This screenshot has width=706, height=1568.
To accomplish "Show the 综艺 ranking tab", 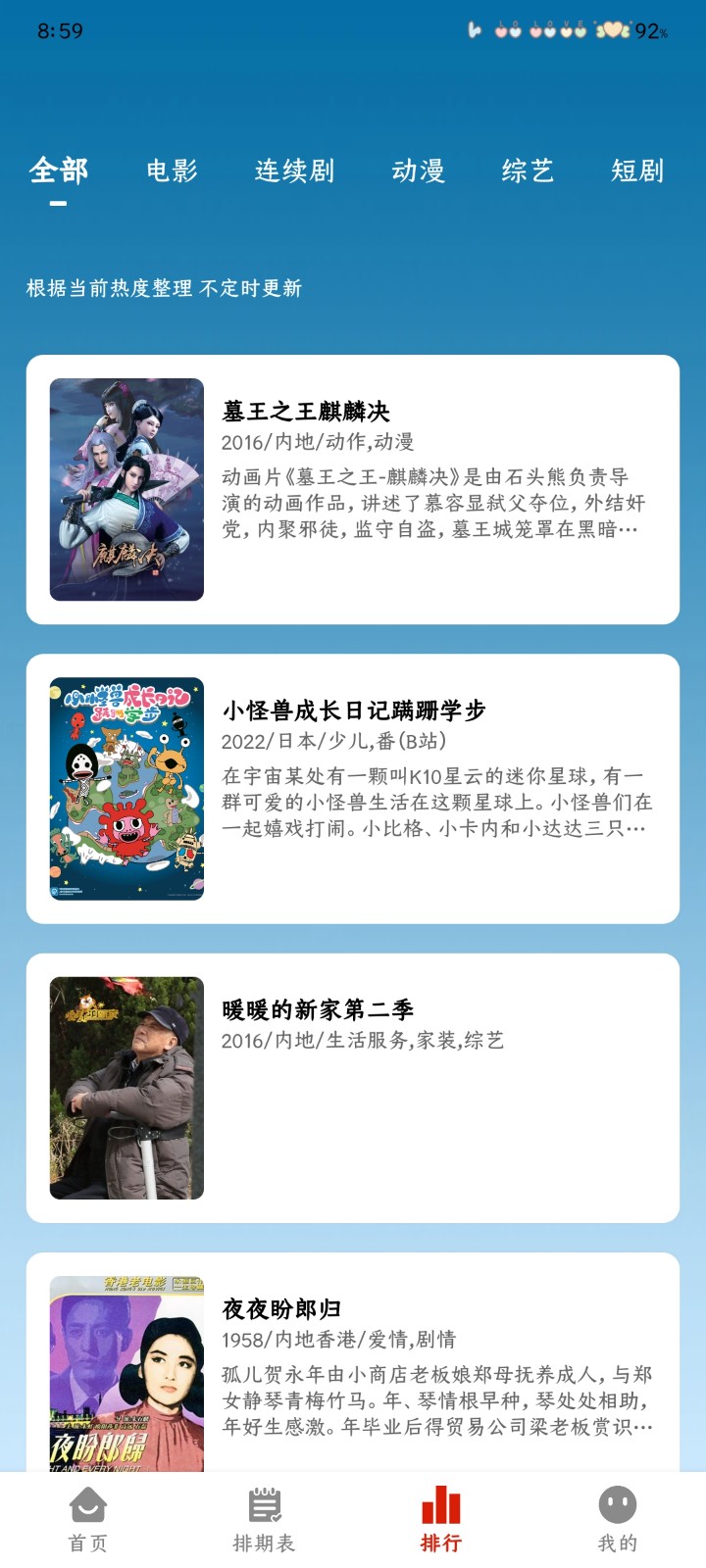I will 528,171.
